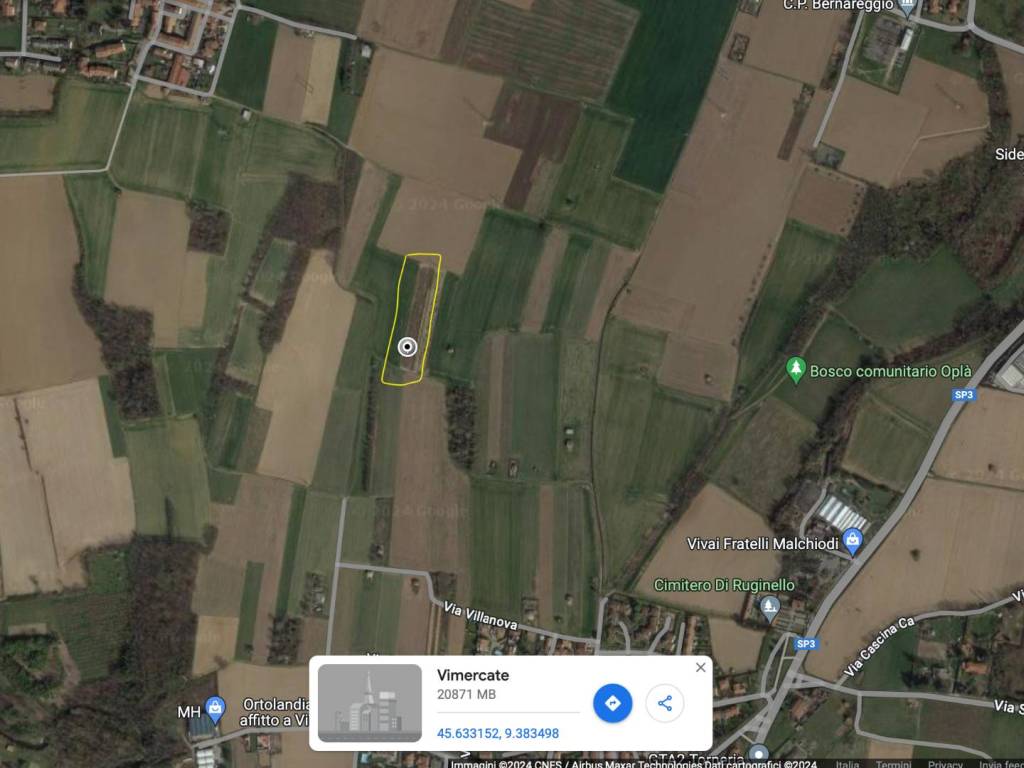Share the Vimercate location
Viewport: 1024px width, 768px height.
click(665, 703)
